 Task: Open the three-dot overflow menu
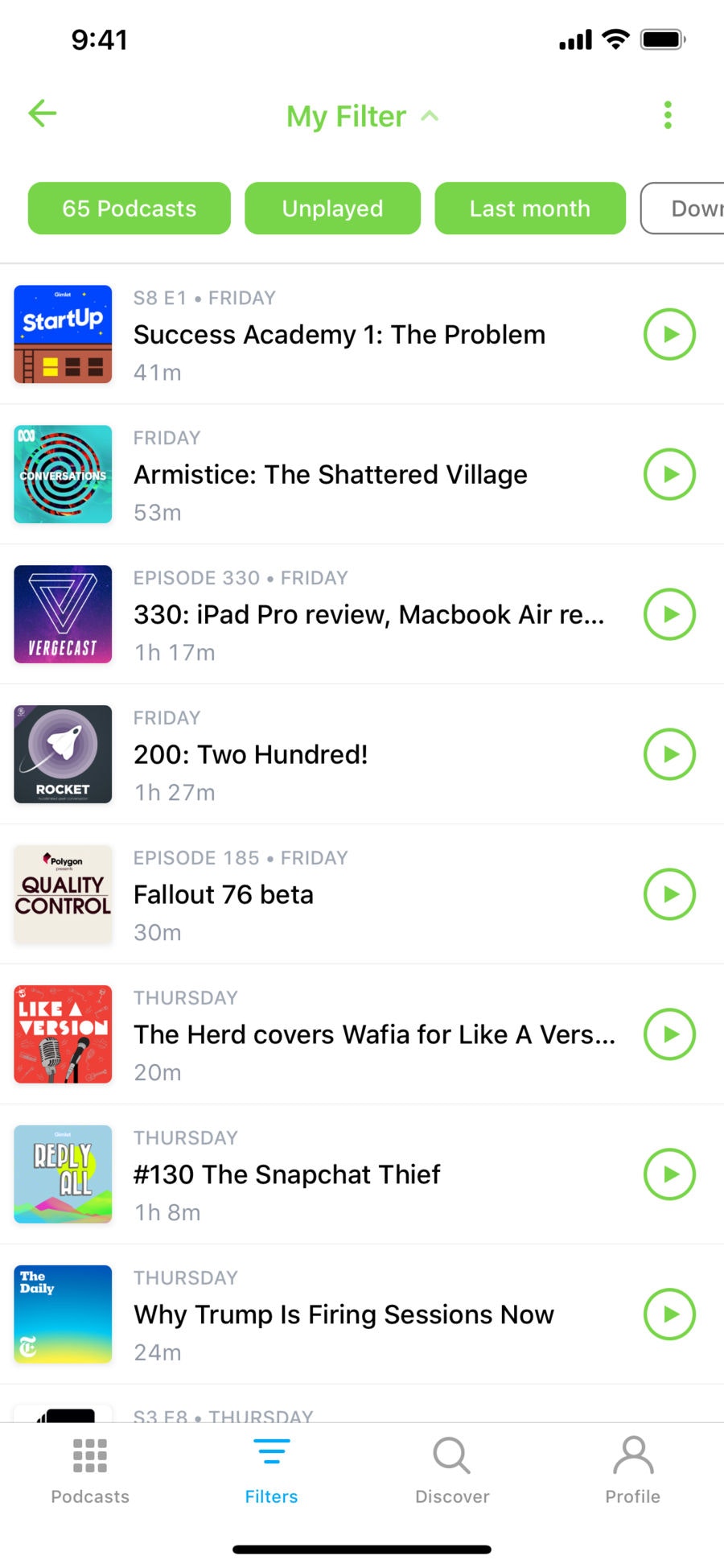(x=668, y=114)
